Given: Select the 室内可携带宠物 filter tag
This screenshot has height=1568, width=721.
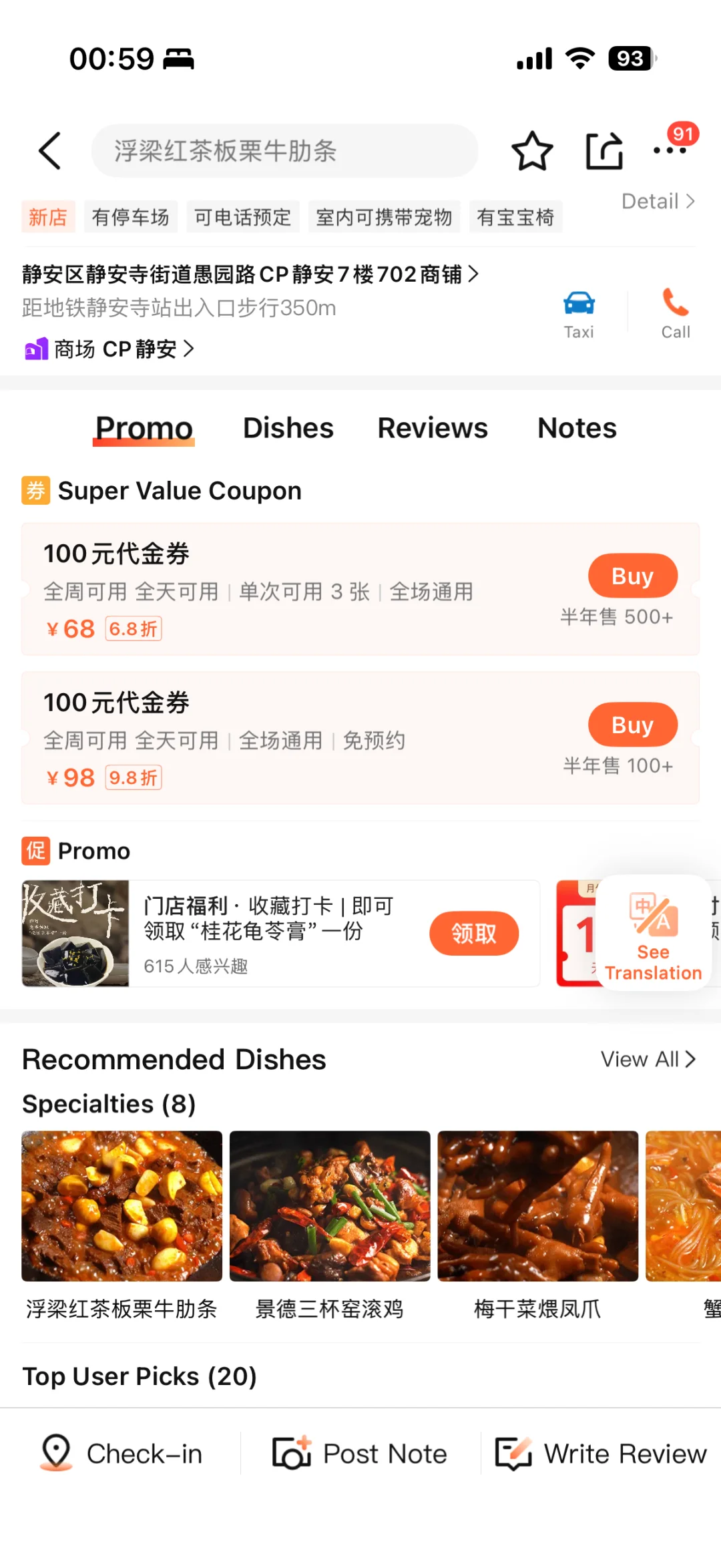Looking at the screenshot, I should [384, 216].
